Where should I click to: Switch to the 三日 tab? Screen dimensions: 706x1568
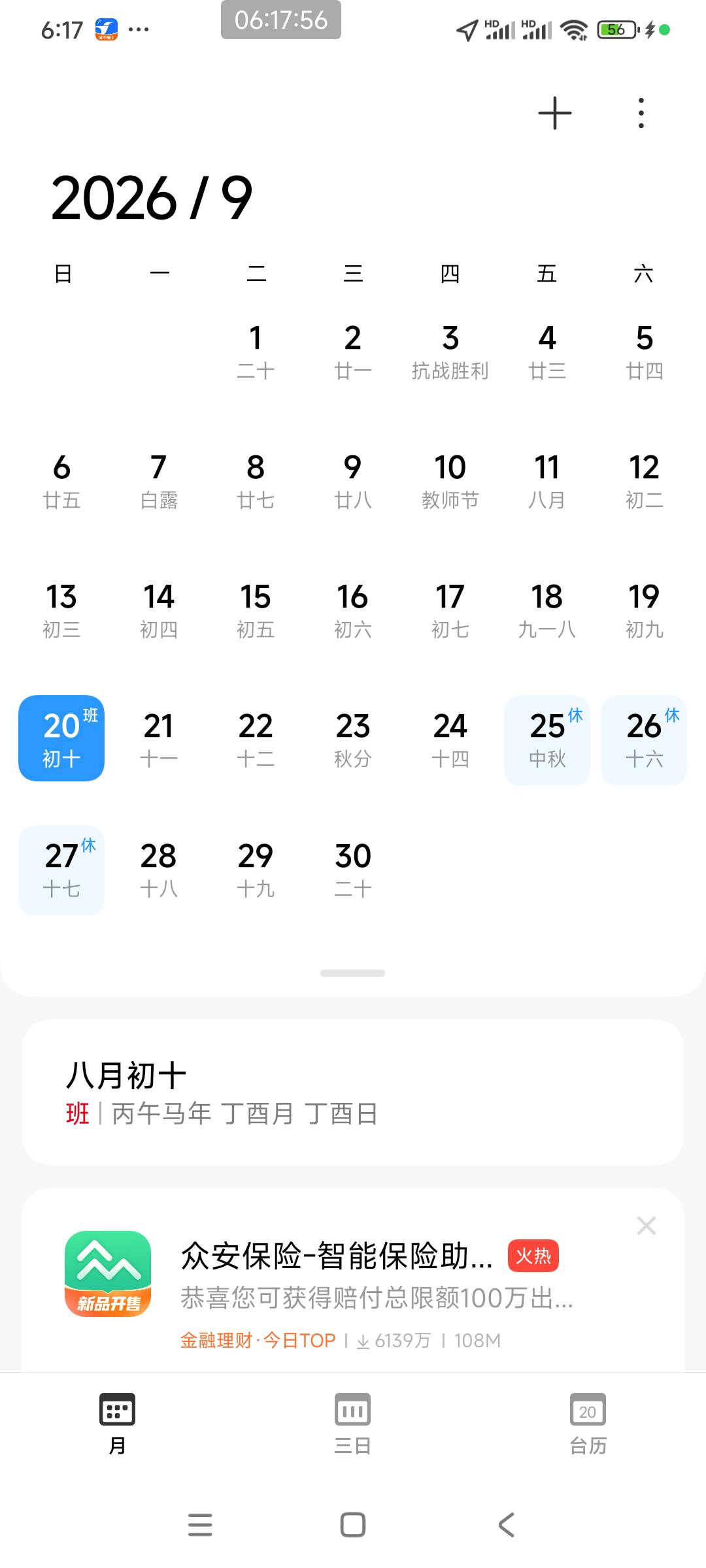tap(353, 1424)
